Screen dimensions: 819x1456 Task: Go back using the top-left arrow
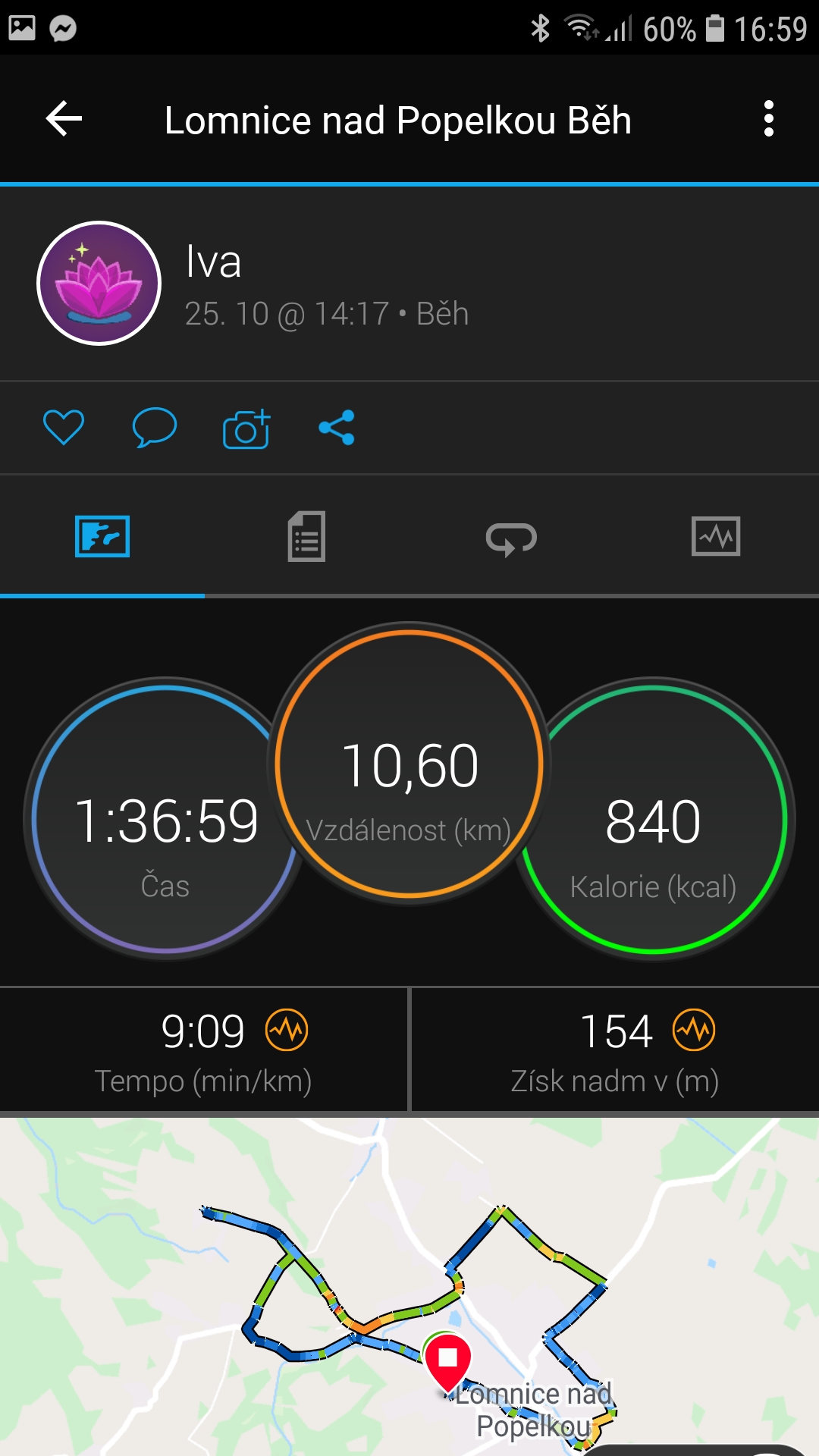64,119
